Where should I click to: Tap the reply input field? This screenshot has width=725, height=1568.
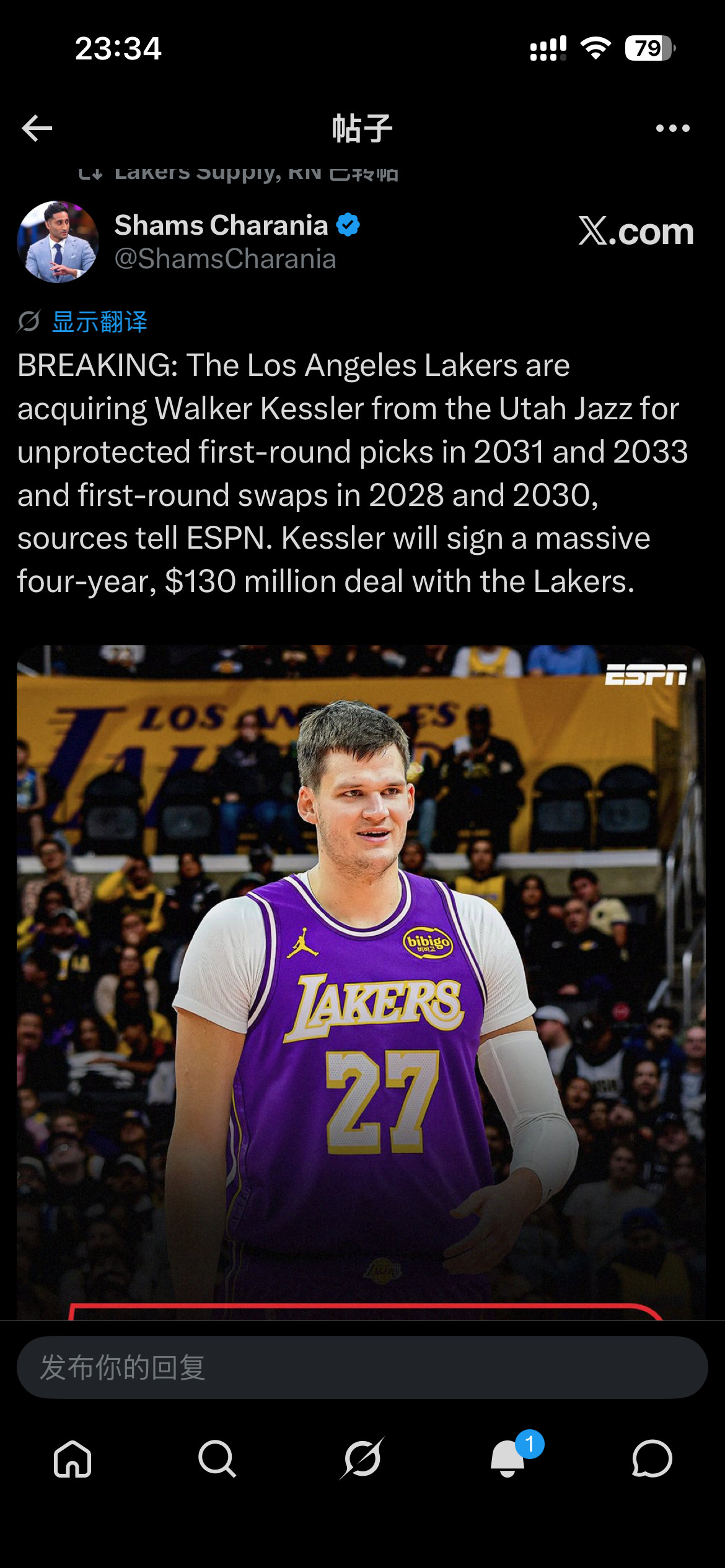(x=362, y=1367)
